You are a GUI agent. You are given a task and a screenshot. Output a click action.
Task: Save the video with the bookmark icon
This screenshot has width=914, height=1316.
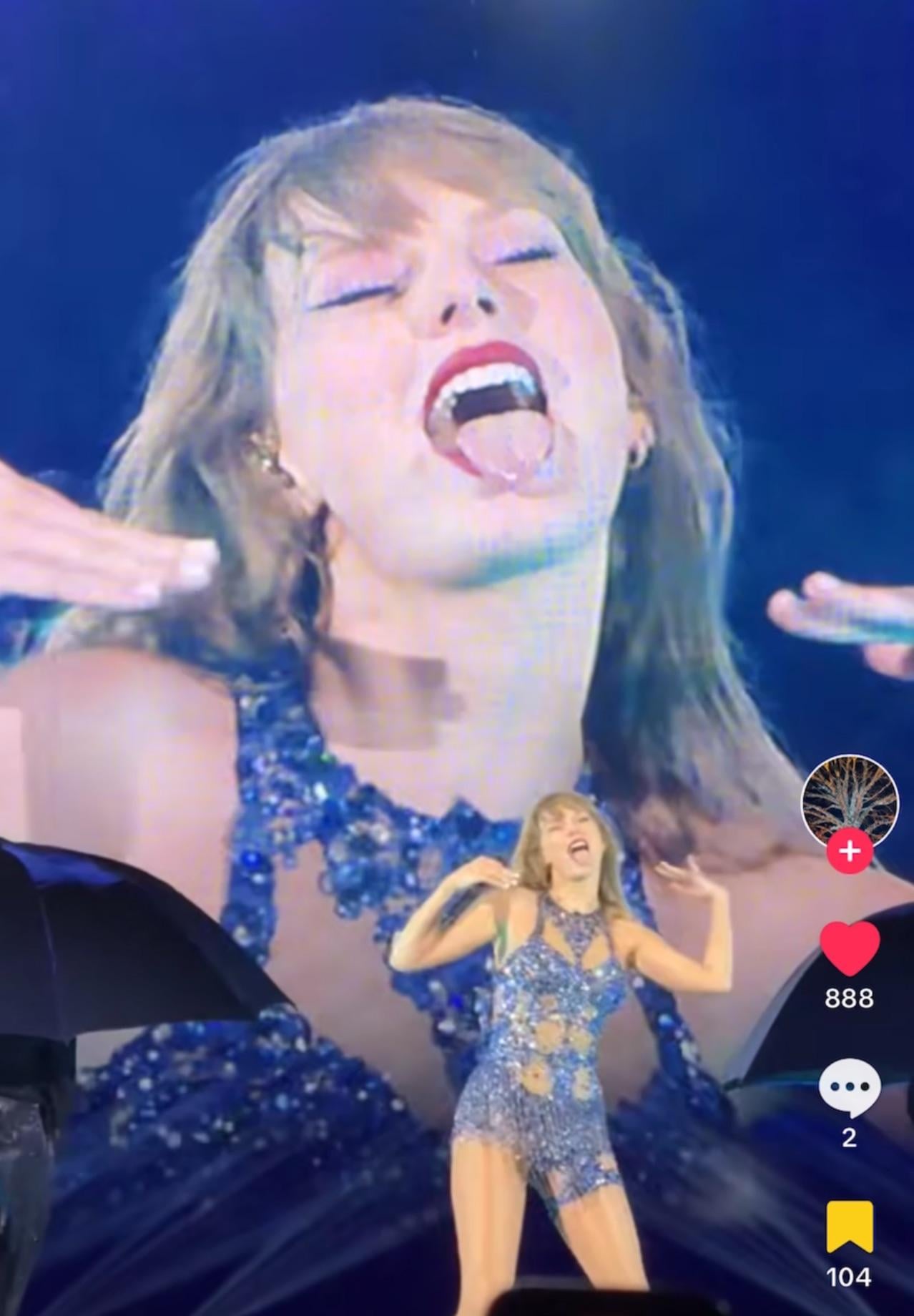[849, 1227]
